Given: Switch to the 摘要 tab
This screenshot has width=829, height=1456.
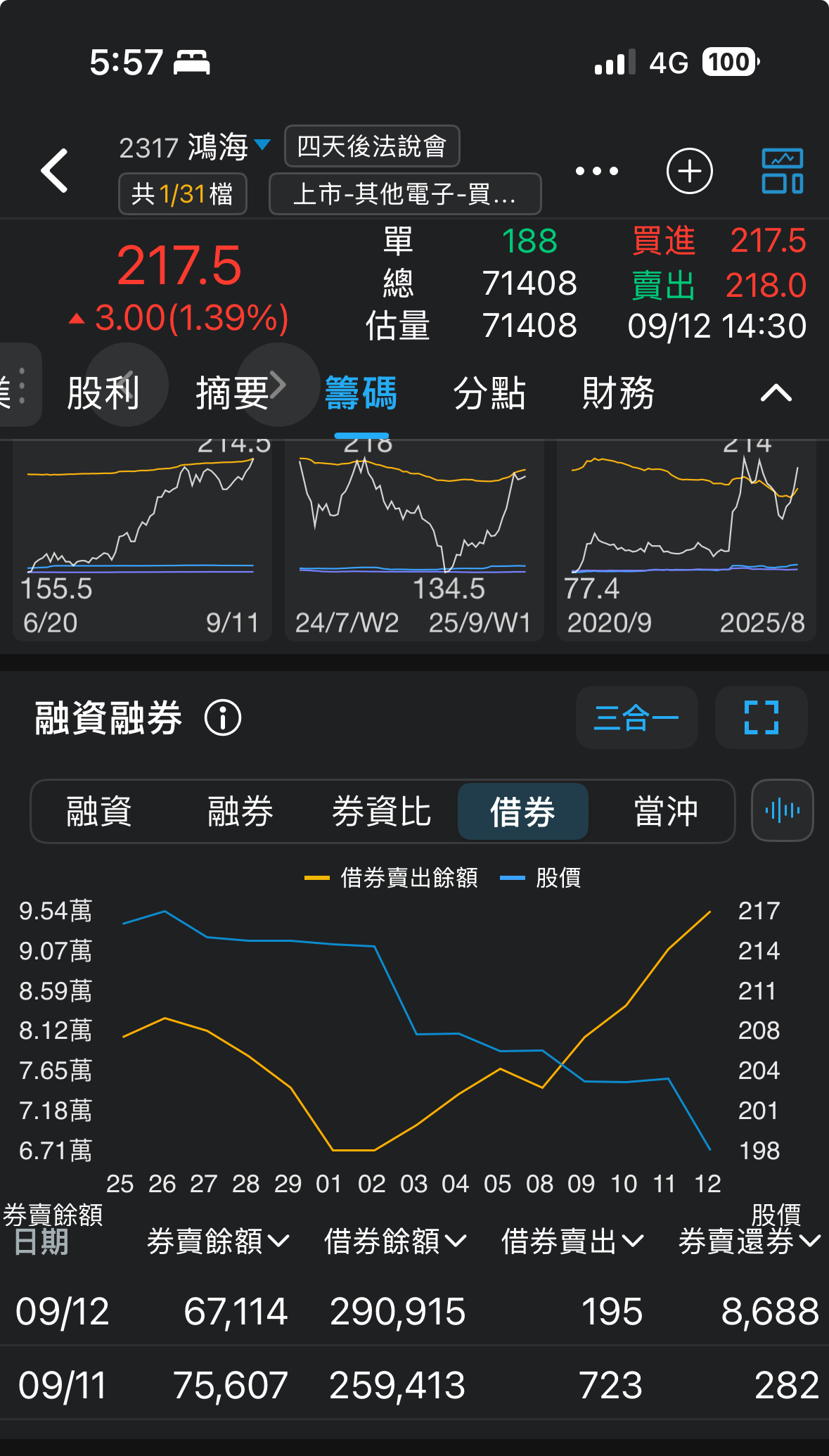Looking at the screenshot, I should pos(232,392).
